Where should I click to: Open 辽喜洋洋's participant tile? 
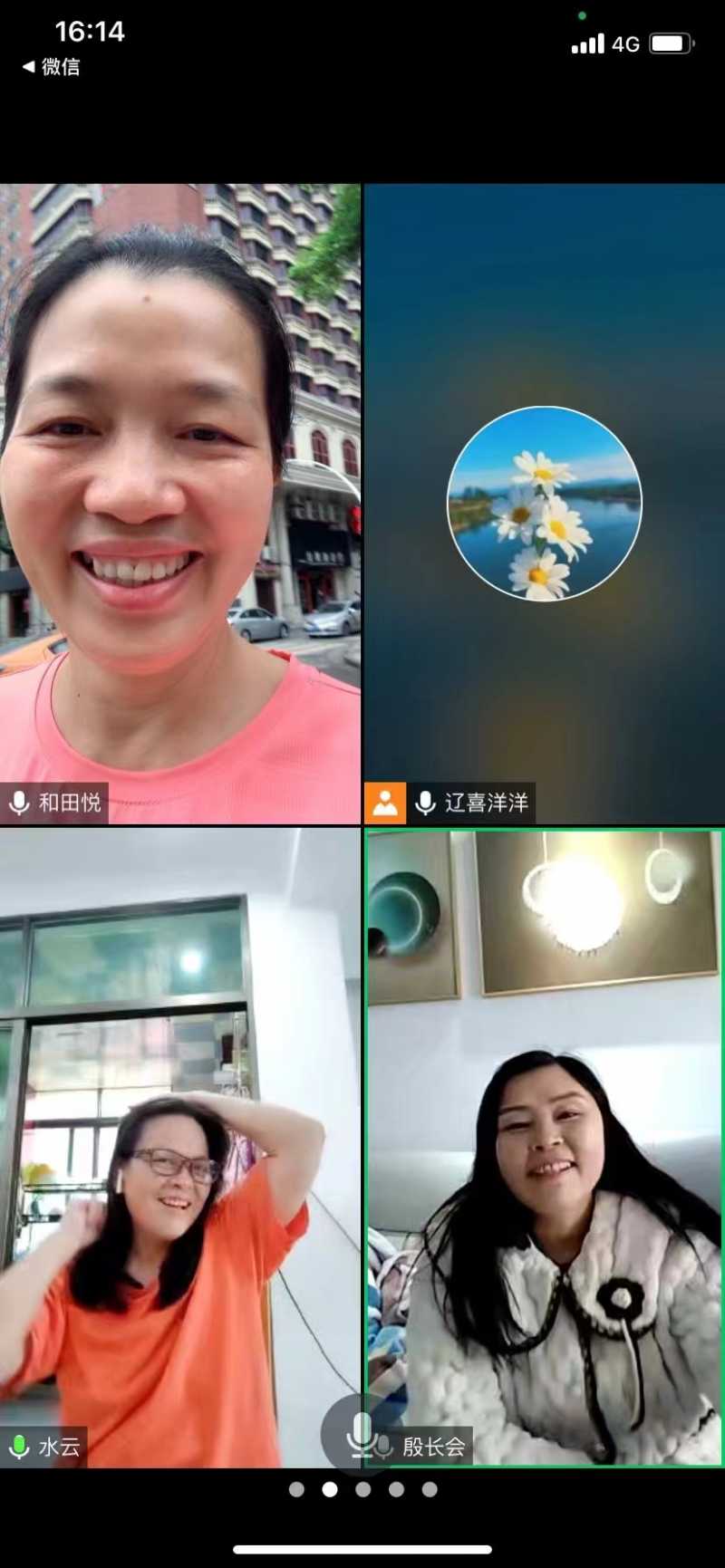click(x=544, y=504)
